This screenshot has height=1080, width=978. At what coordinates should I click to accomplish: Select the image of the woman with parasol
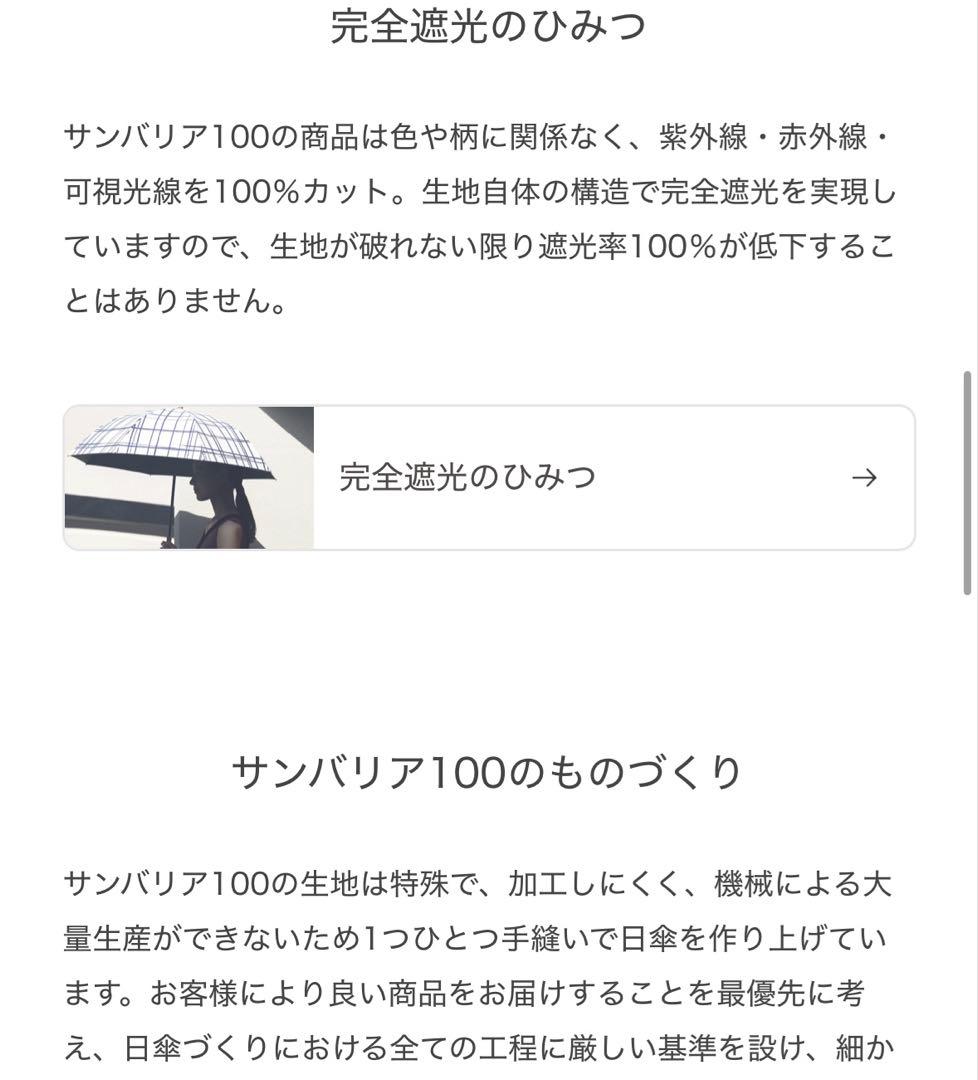point(188,477)
